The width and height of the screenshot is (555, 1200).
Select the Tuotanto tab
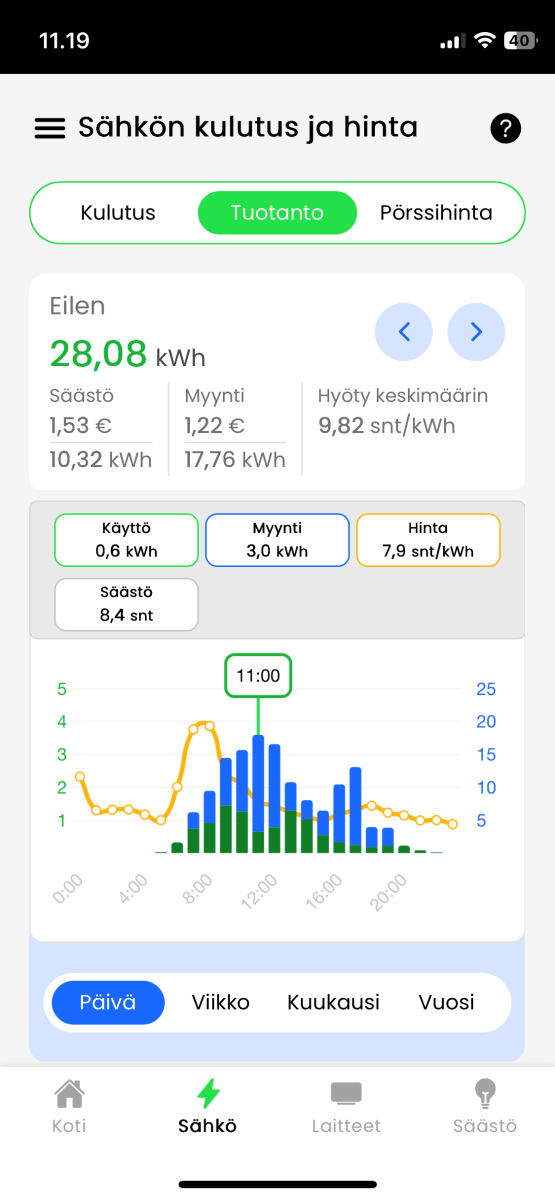pos(277,213)
